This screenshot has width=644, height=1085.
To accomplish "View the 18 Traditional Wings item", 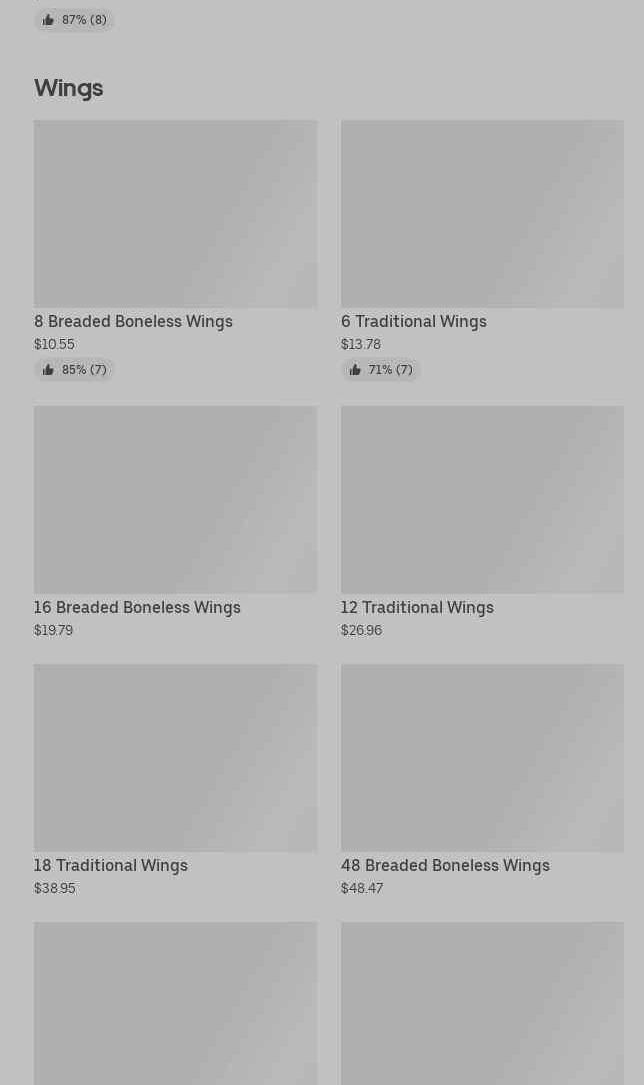I will point(175,780).
